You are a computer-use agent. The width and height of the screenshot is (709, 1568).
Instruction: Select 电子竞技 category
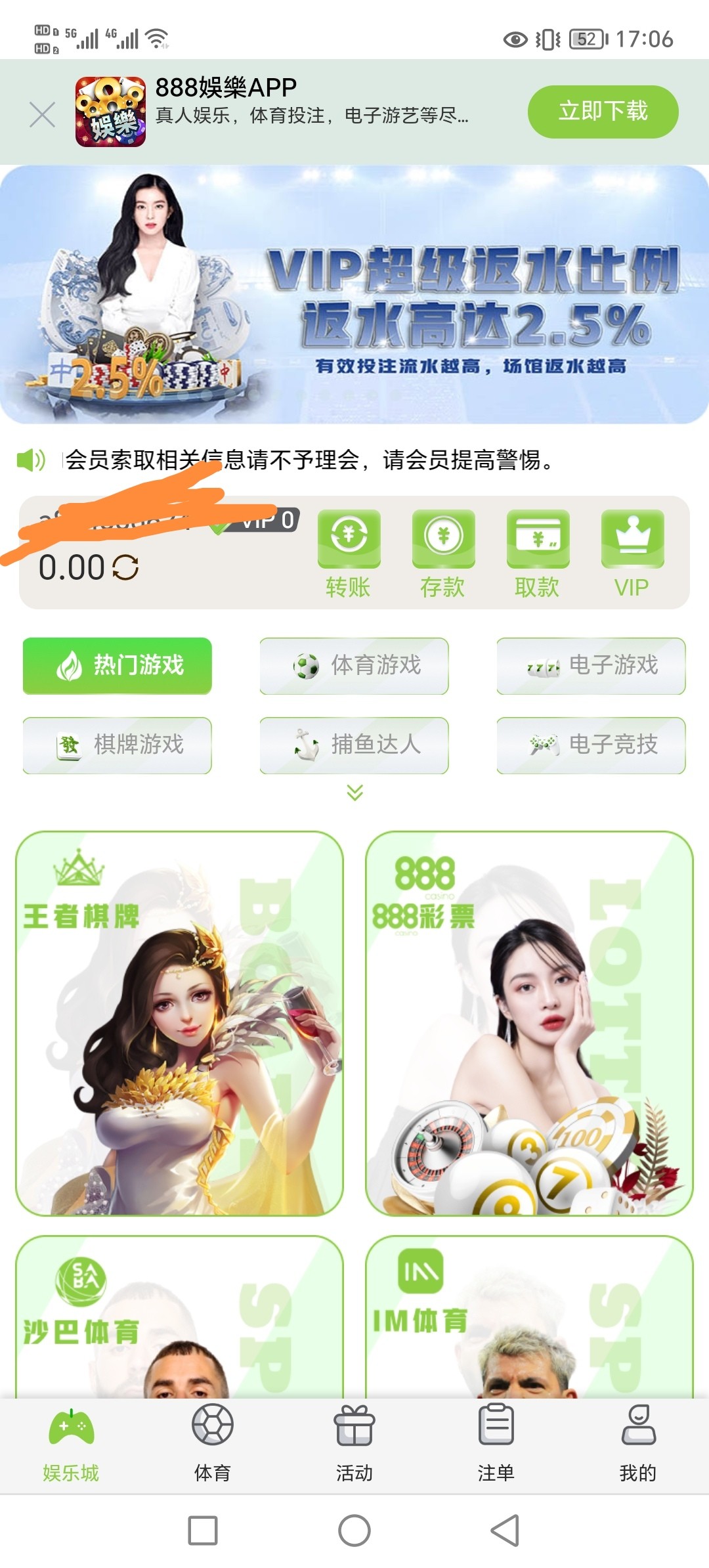(x=591, y=745)
